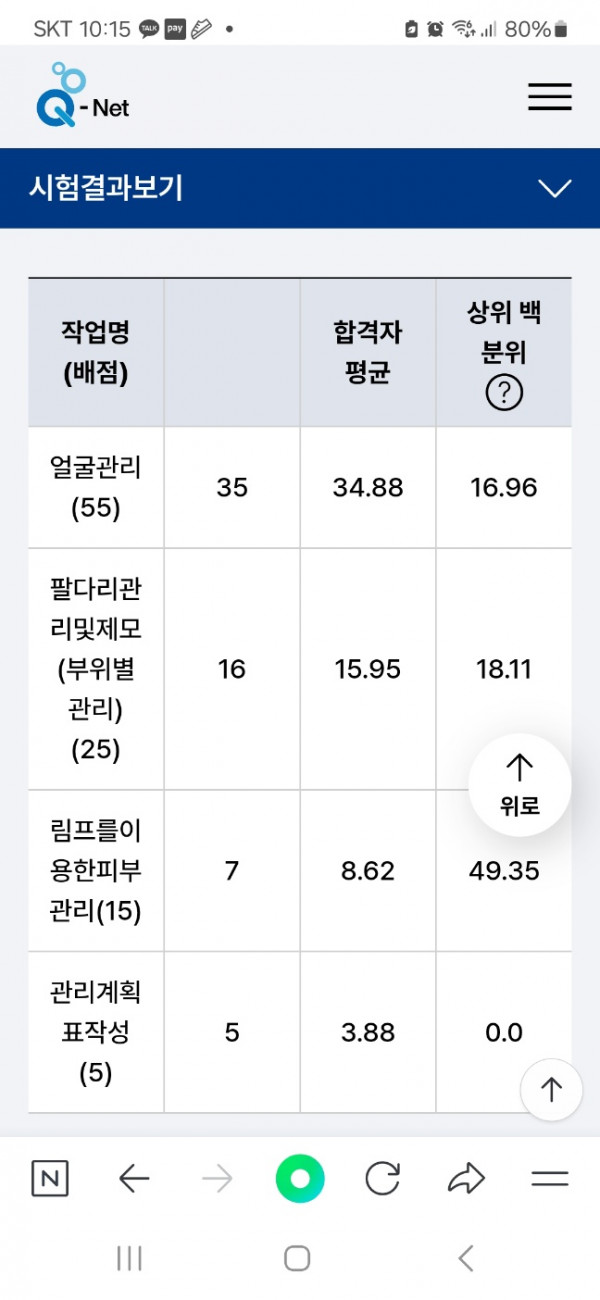Go to the device home screen
600x1300 pixels.
coord(297,1258)
